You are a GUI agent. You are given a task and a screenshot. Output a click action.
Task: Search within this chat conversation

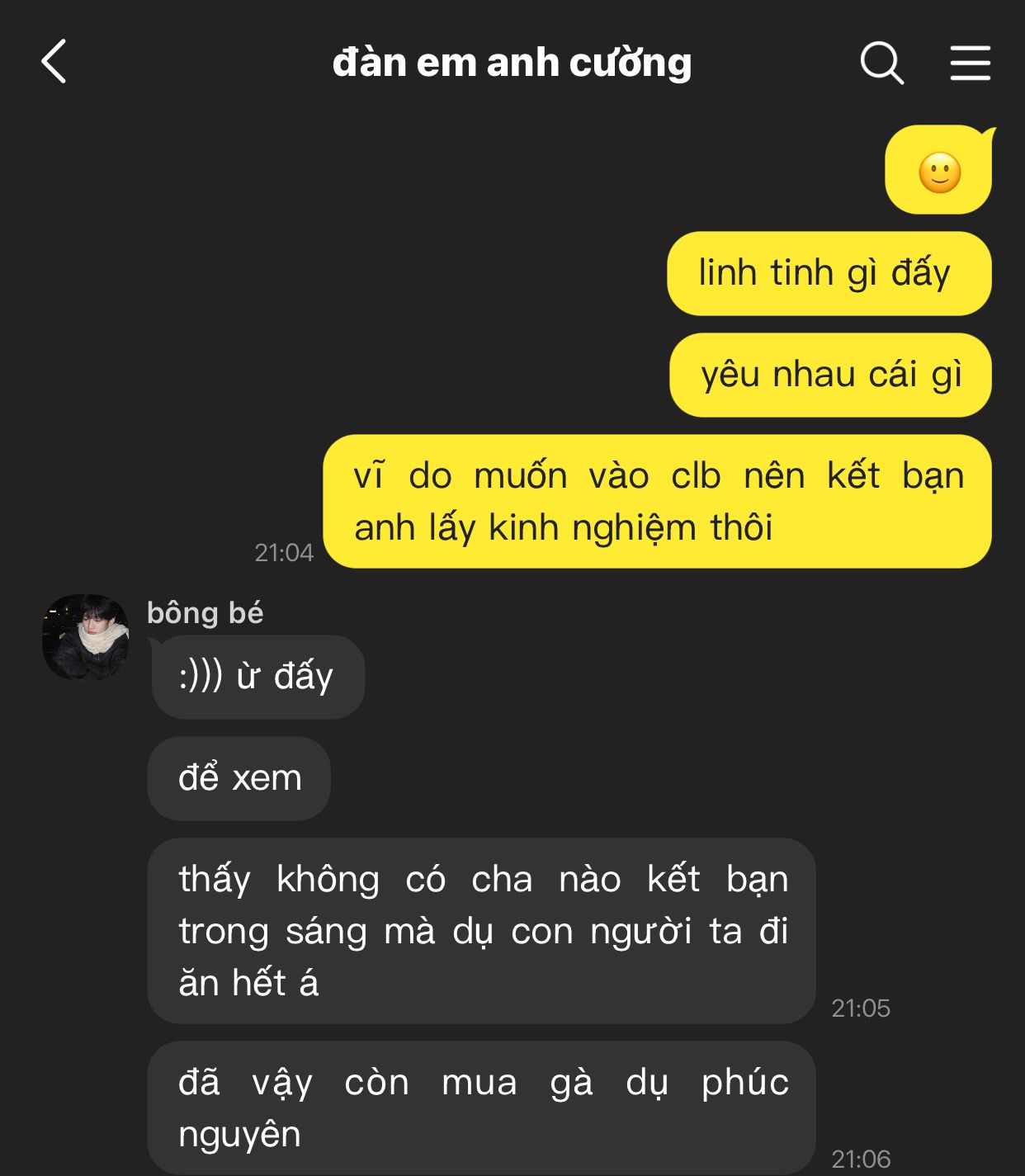coord(881,63)
